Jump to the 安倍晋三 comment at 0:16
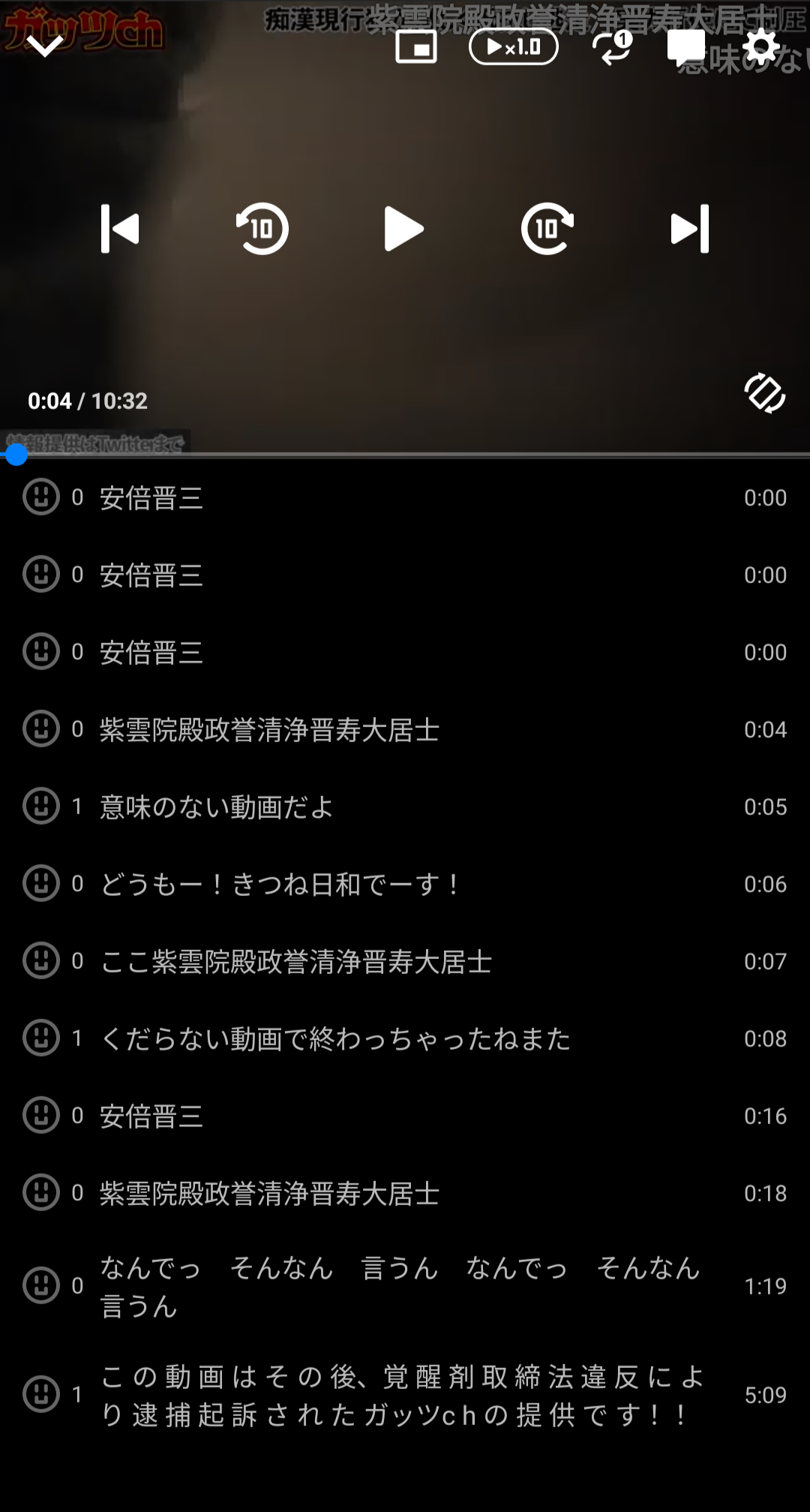The image size is (810, 1512). pyautogui.click(x=405, y=1116)
